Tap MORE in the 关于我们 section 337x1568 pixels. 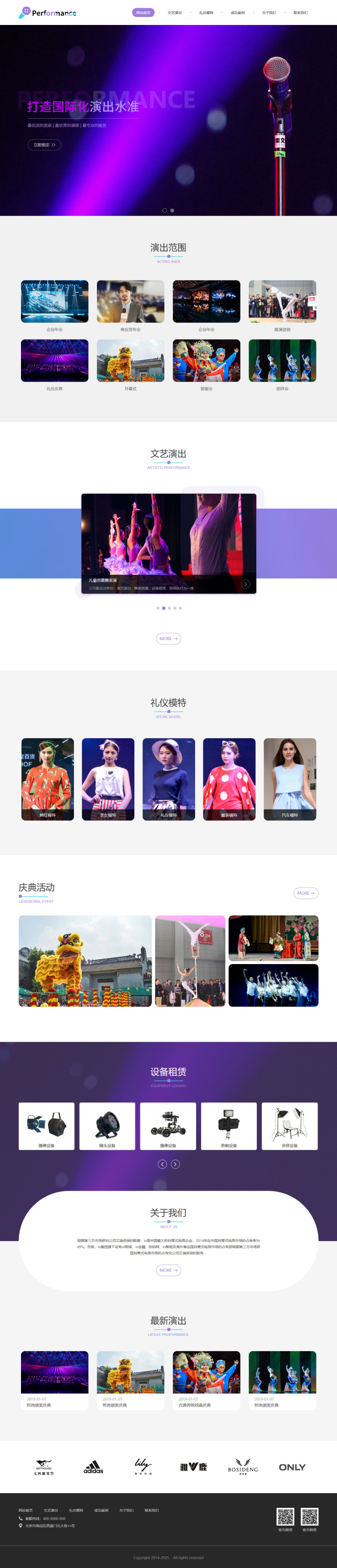(168, 1270)
